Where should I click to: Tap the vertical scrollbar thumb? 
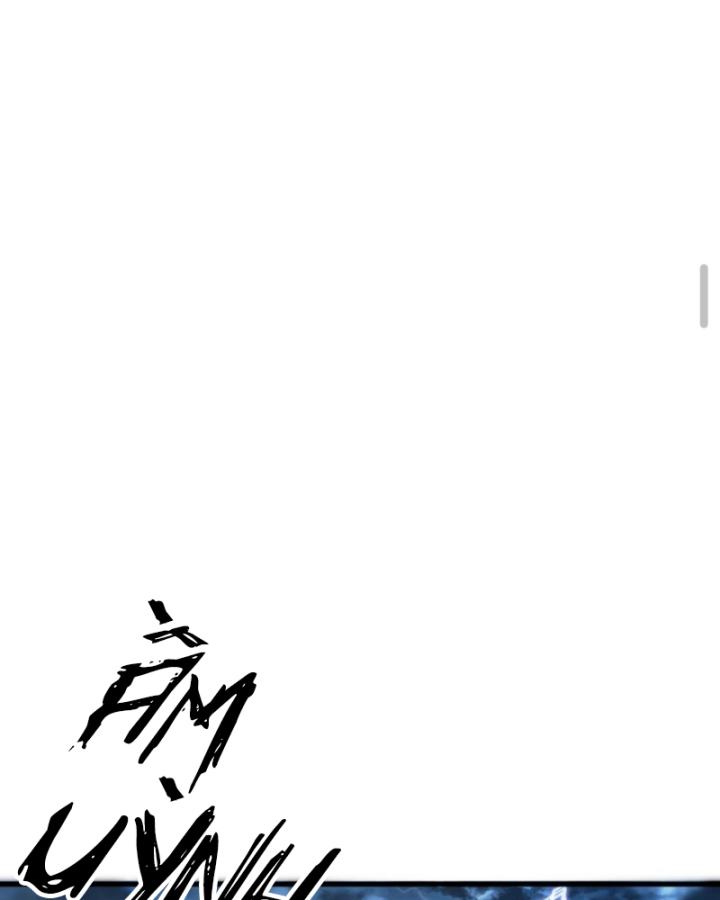(704, 296)
